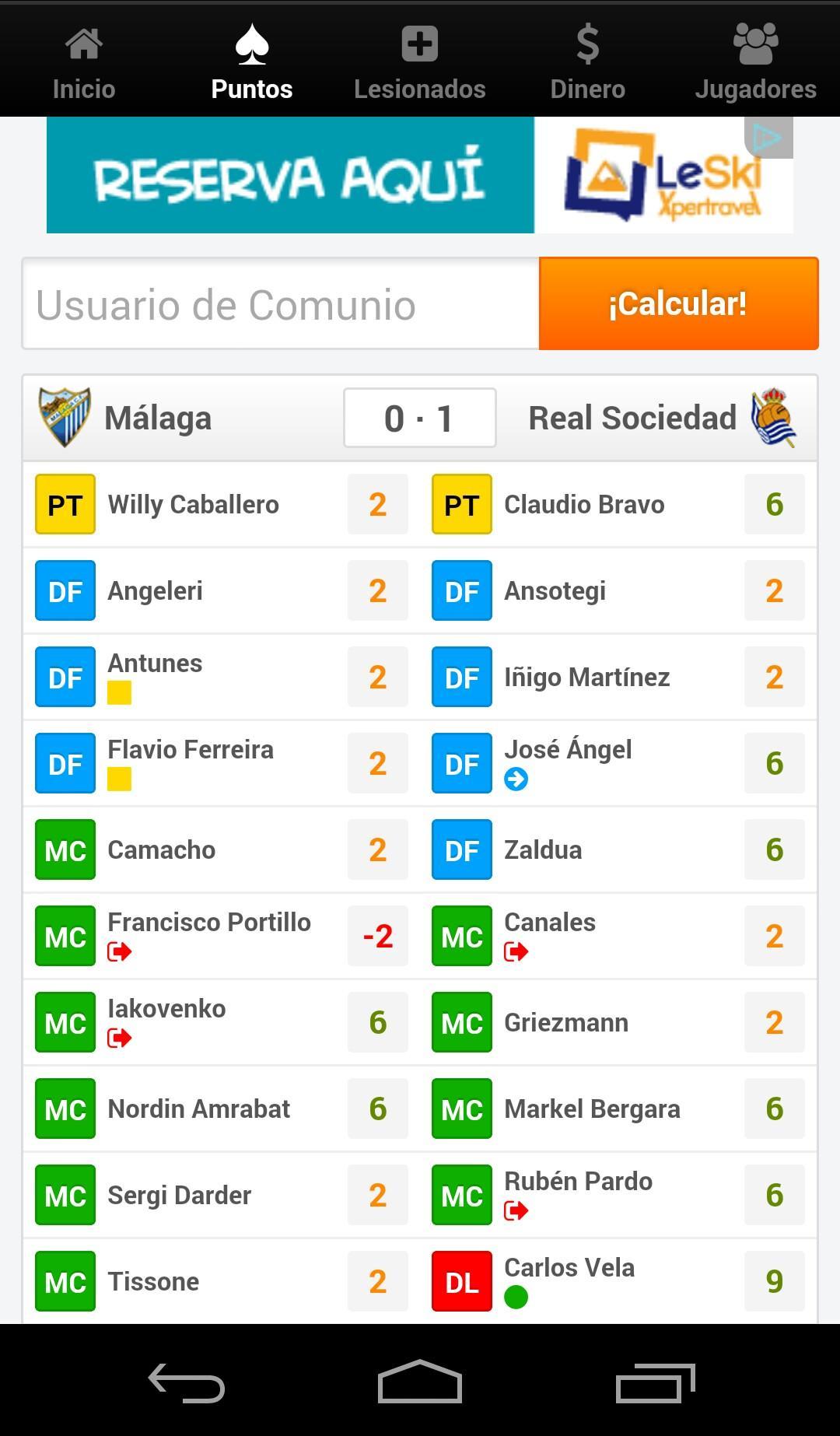The width and height of the screenshot is (840, 1436).
Task: Open Lesionados via the plus icon
Action: (419, 44)
